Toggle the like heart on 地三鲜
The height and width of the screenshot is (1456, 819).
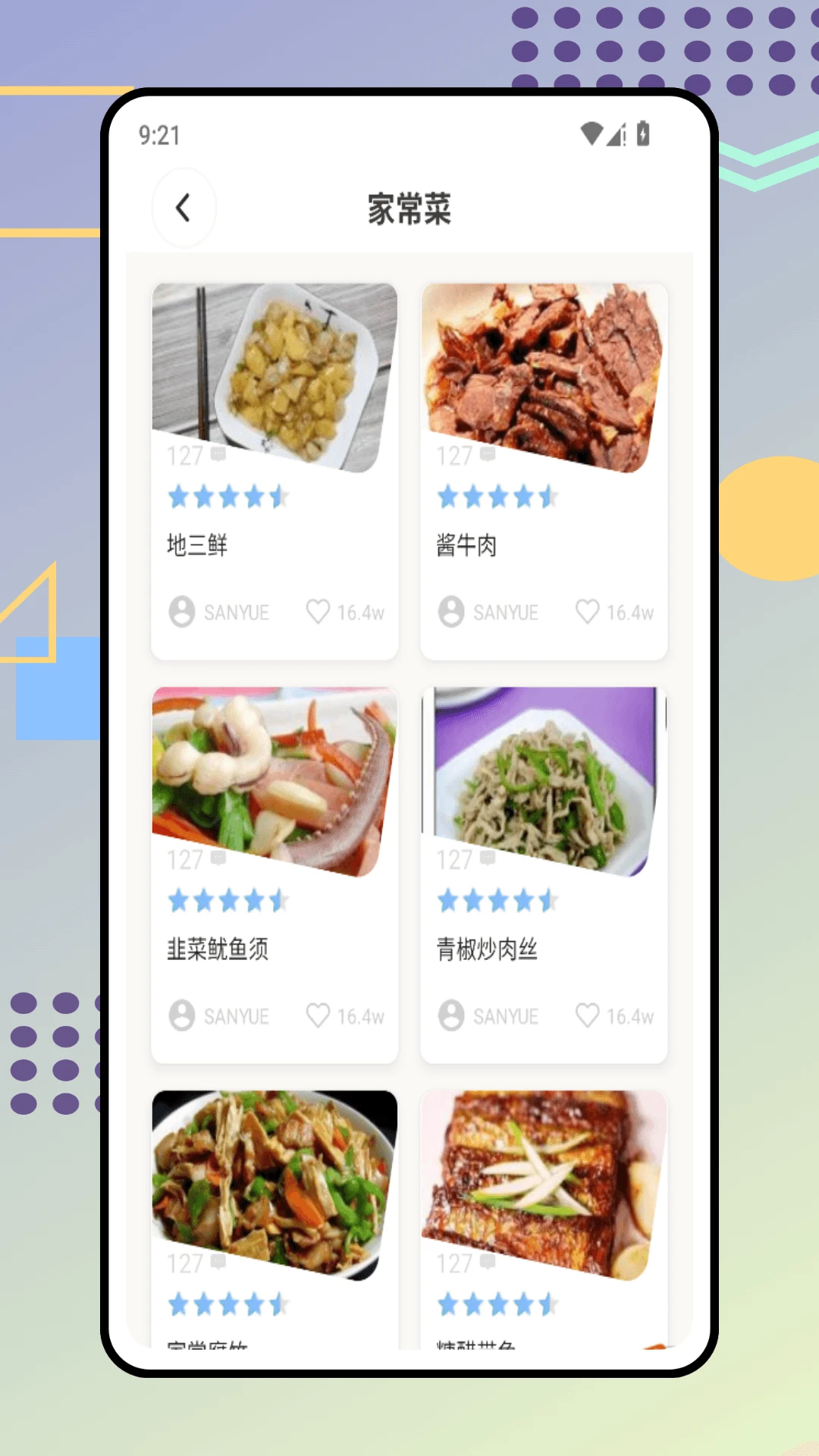coord(318,612)
